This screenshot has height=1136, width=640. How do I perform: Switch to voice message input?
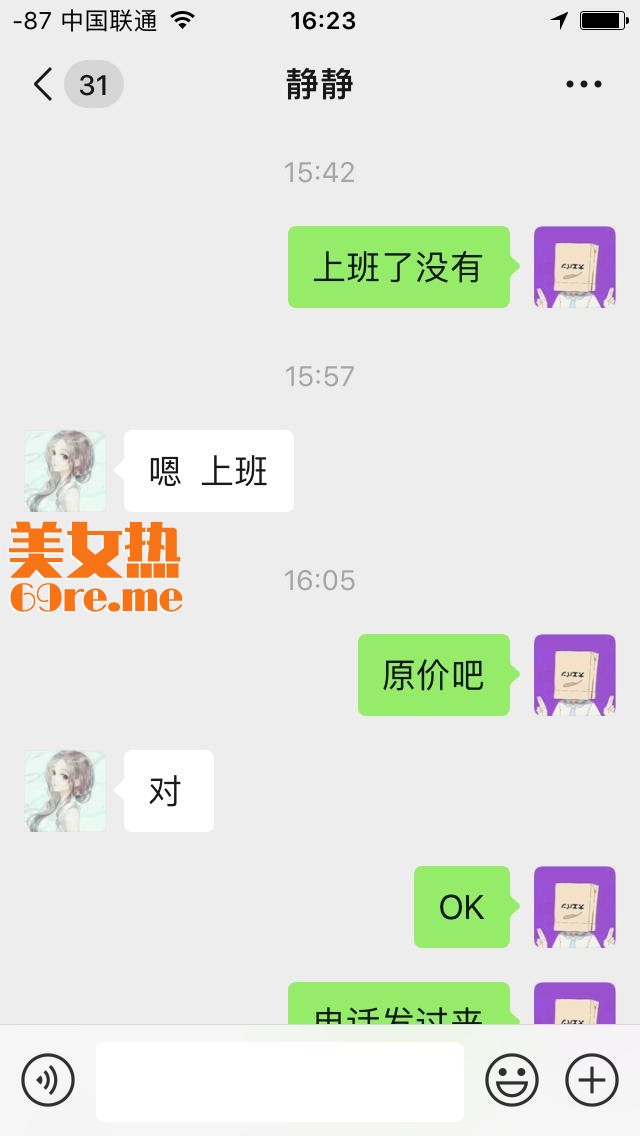pos(48,1081)
